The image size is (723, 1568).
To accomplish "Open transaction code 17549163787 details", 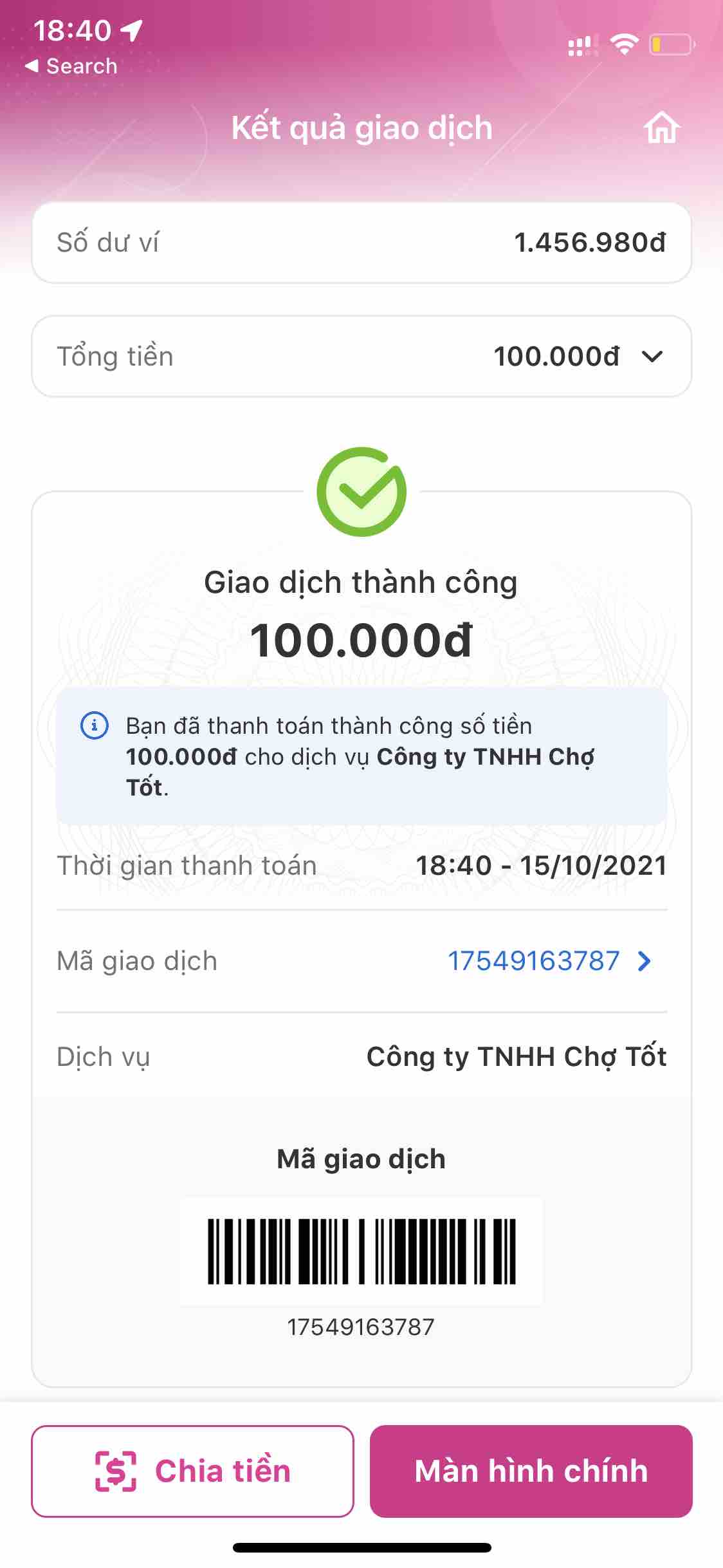I will 550,961.
